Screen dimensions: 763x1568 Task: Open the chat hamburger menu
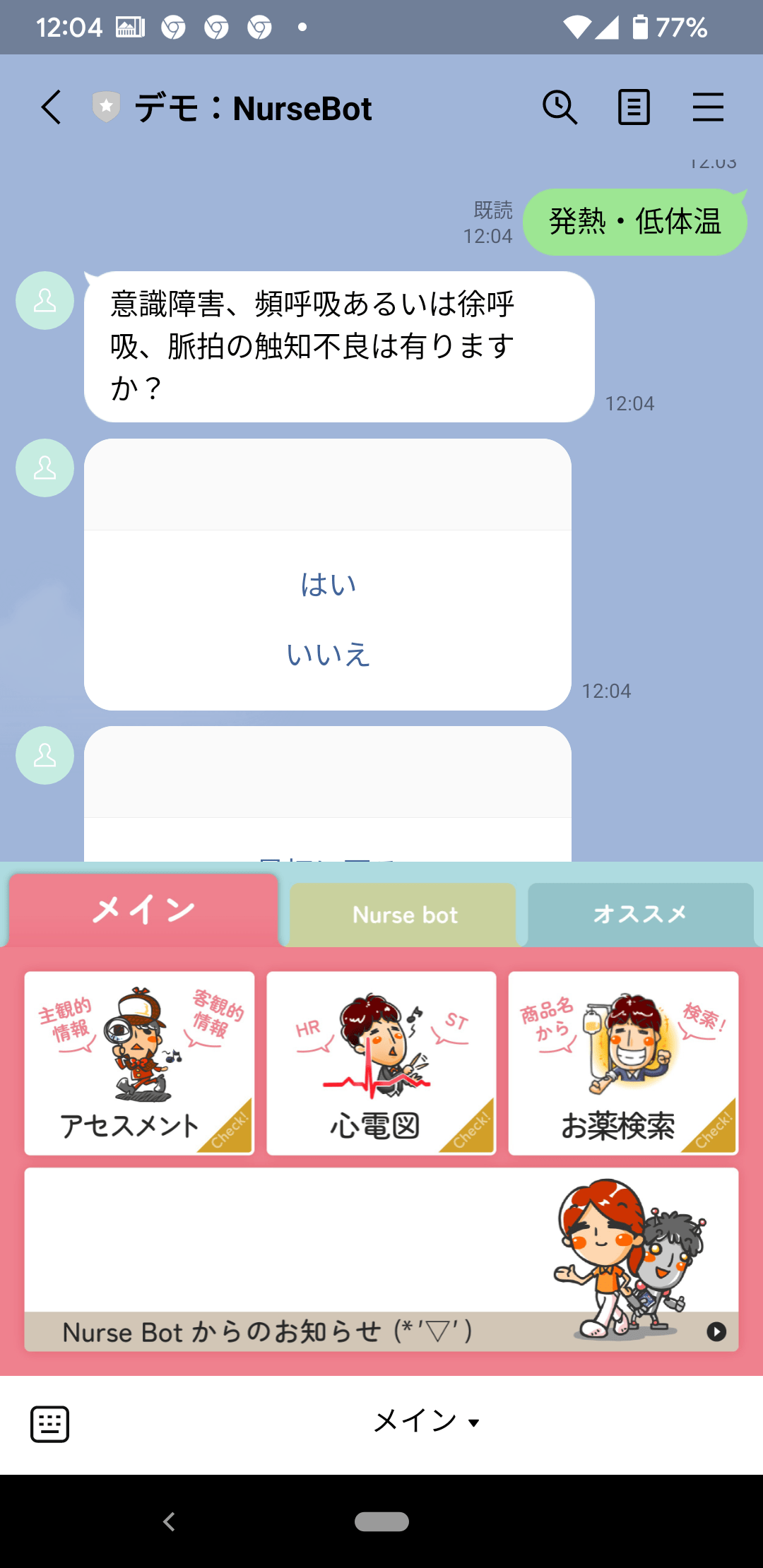coord(708,108)
